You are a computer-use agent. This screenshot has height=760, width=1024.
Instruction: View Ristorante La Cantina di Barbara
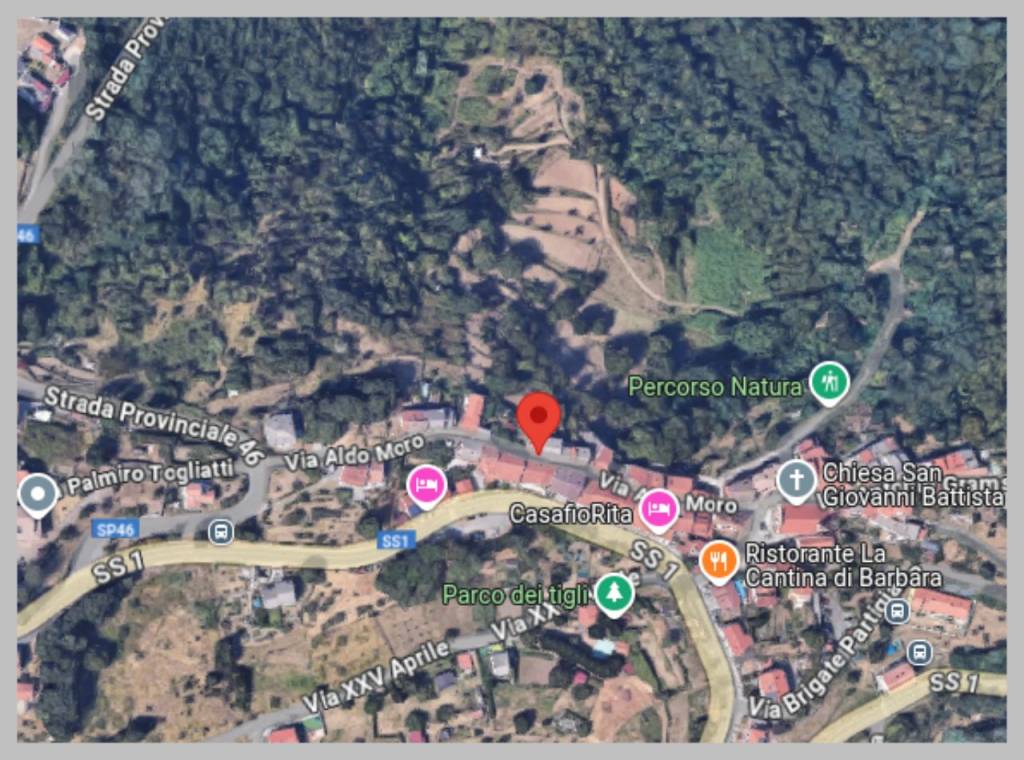coord(718,561)
